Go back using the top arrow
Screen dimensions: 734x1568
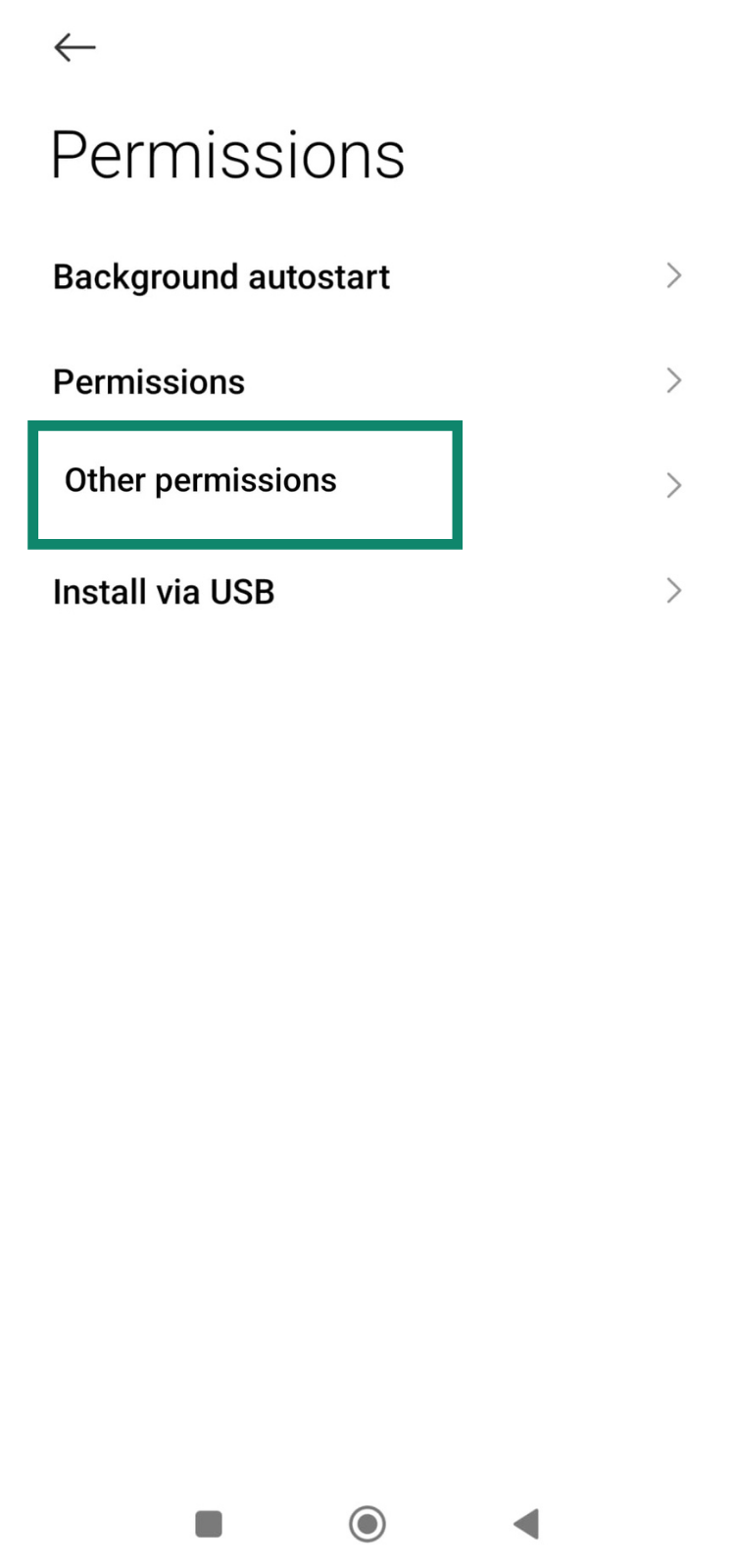[74, 47]
